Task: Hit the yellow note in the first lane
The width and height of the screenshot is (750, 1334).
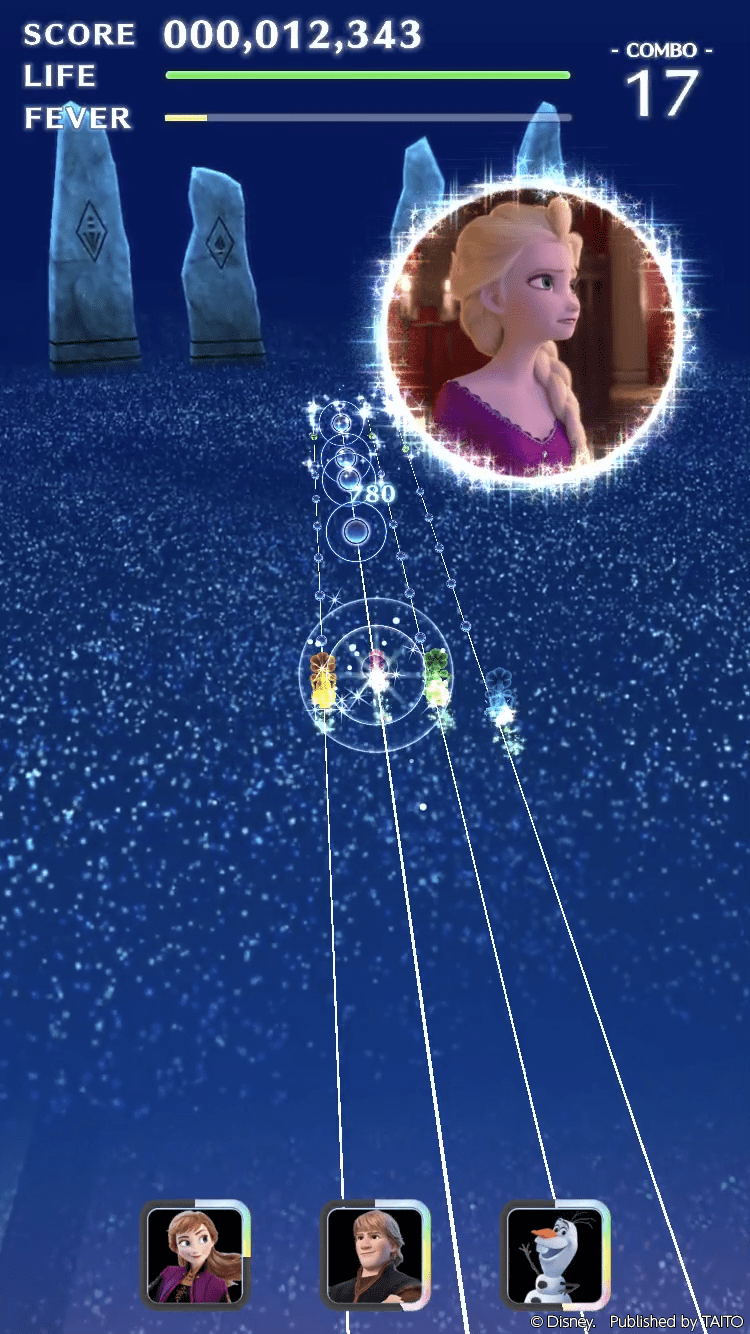Action: 322,678
